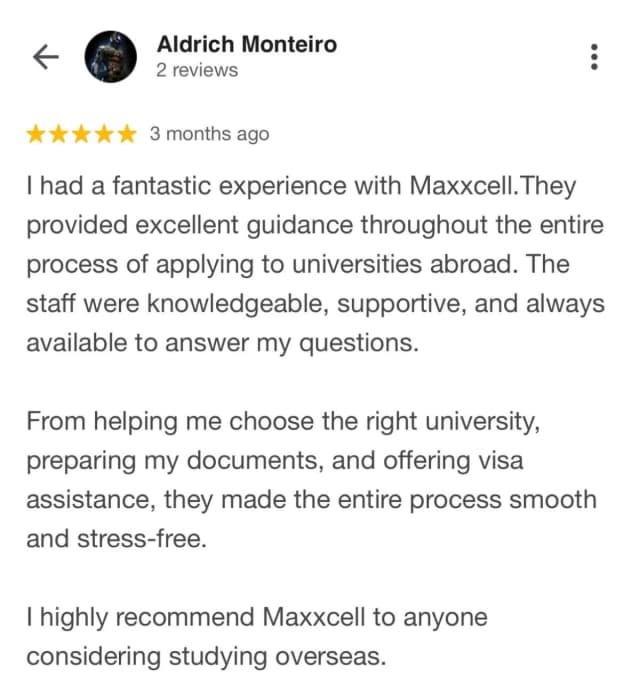Open the three-dot overflow menu
This screenshot has width=640, height=683.
[x=595, y=57]
